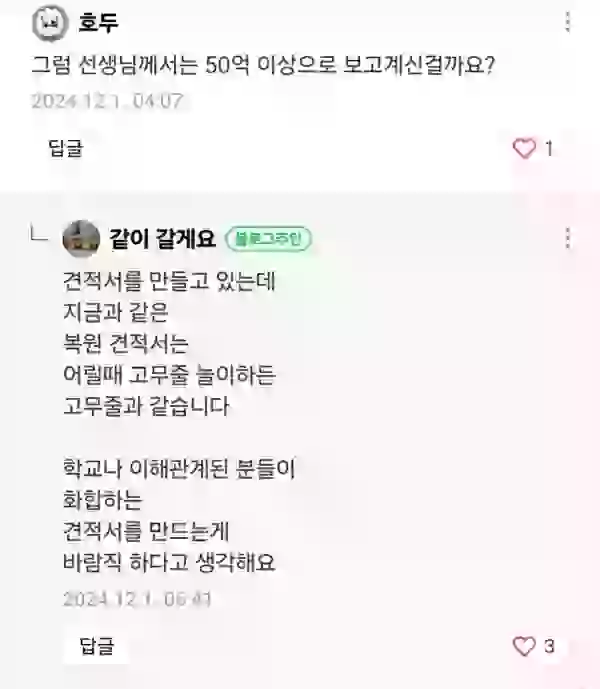Like the reply from 같이 갈게요
600x689 pixels.
coord(524,646)
